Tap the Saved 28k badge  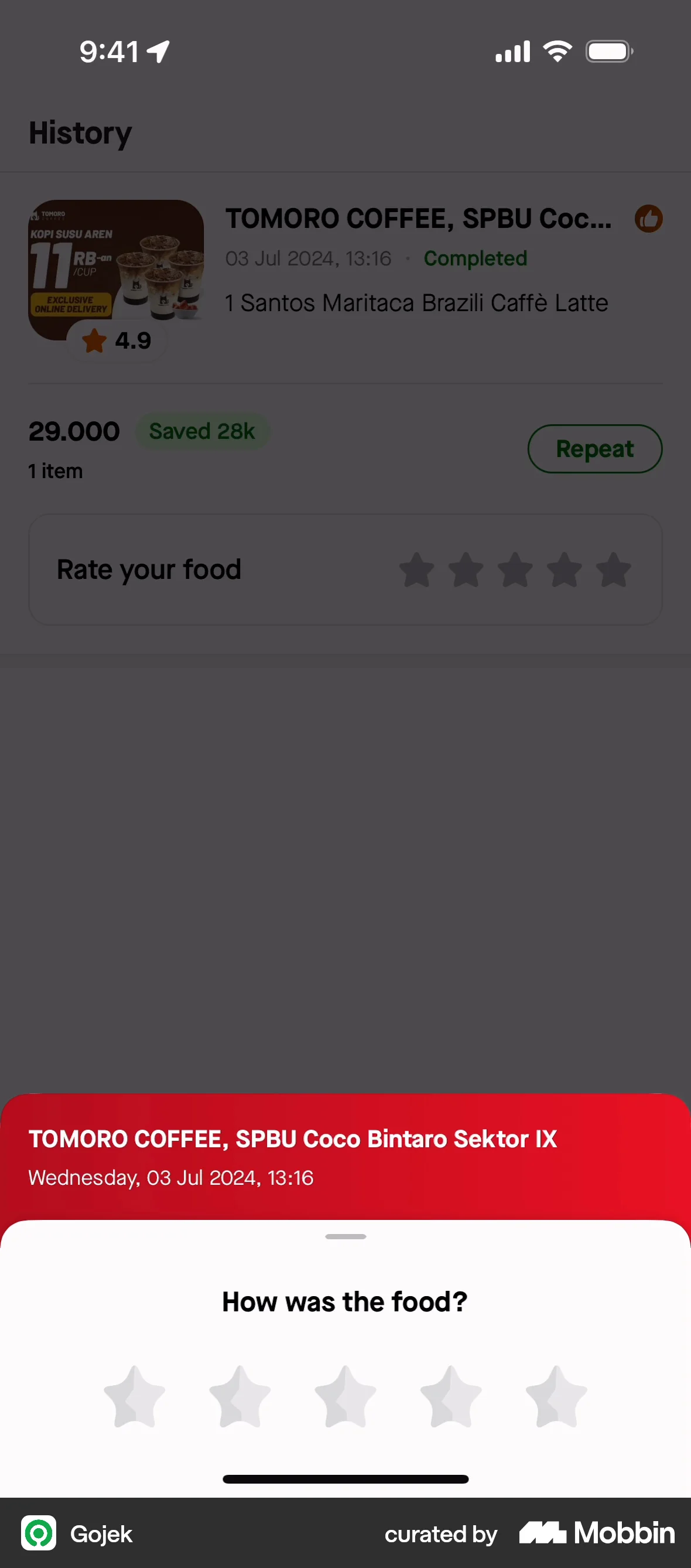pos(203,431)
